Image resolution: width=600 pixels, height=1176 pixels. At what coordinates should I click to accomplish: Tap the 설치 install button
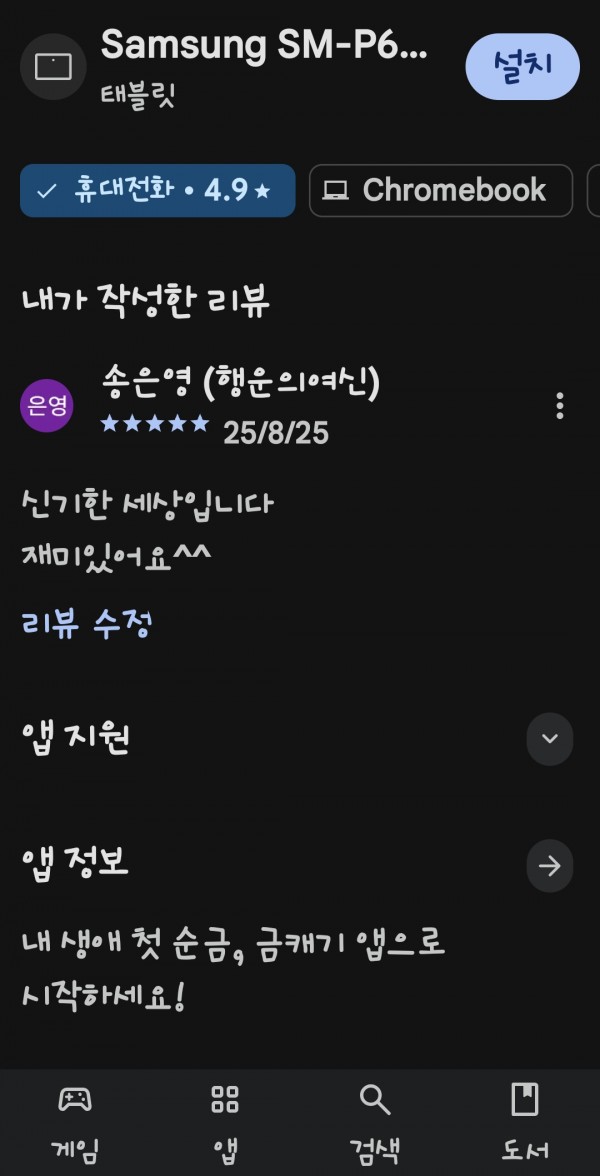[x=522, y=67]
